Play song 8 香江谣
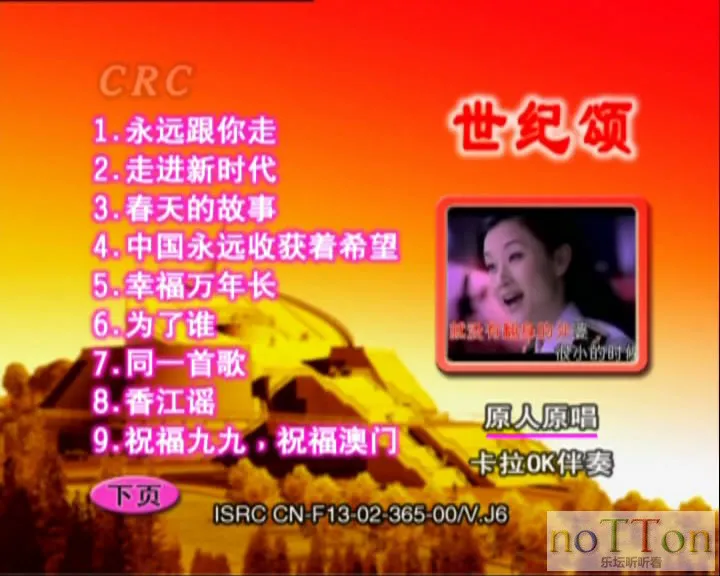 [155, 400]
